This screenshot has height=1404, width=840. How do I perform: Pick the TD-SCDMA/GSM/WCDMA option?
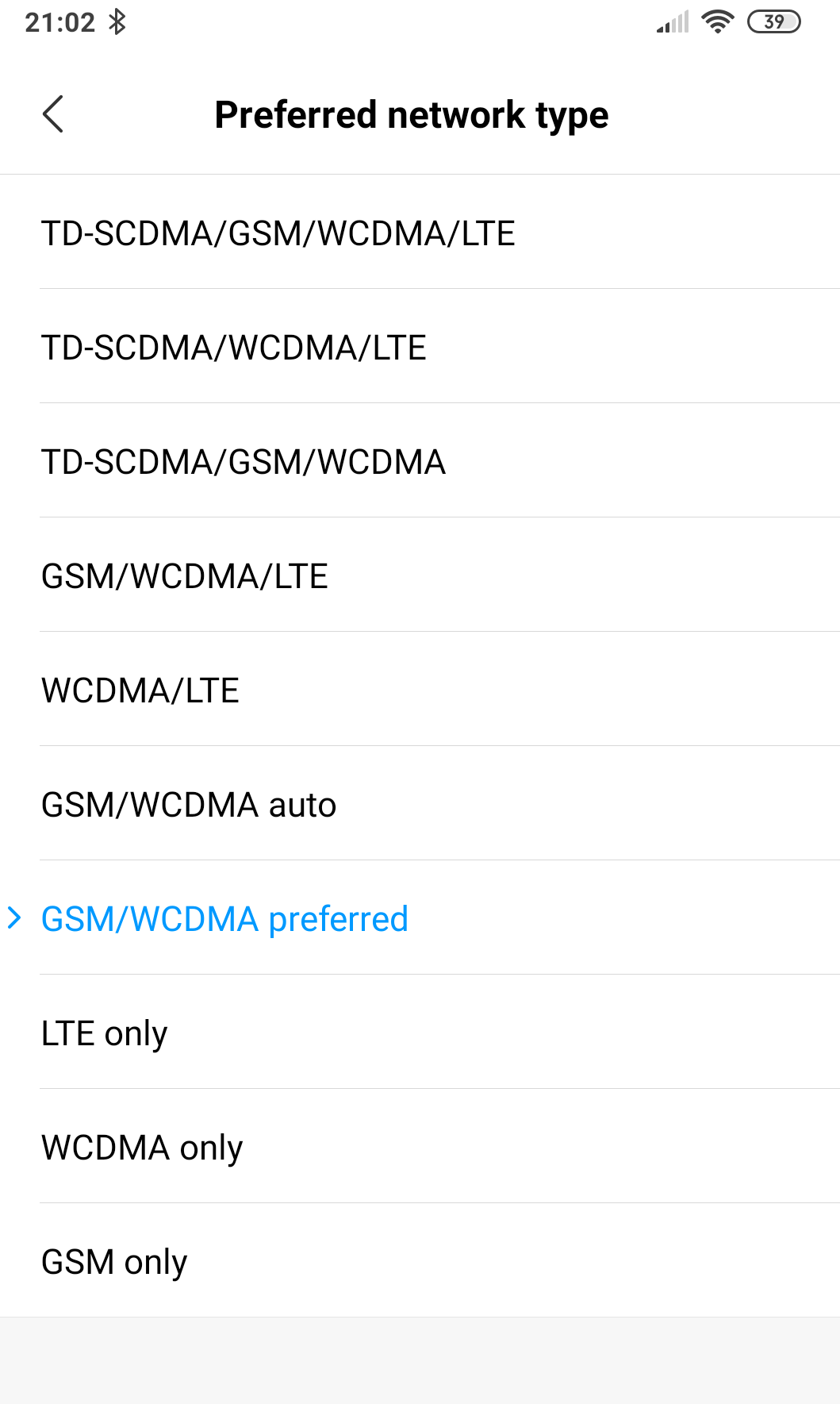pyautogui.click(x=244, y=462)
